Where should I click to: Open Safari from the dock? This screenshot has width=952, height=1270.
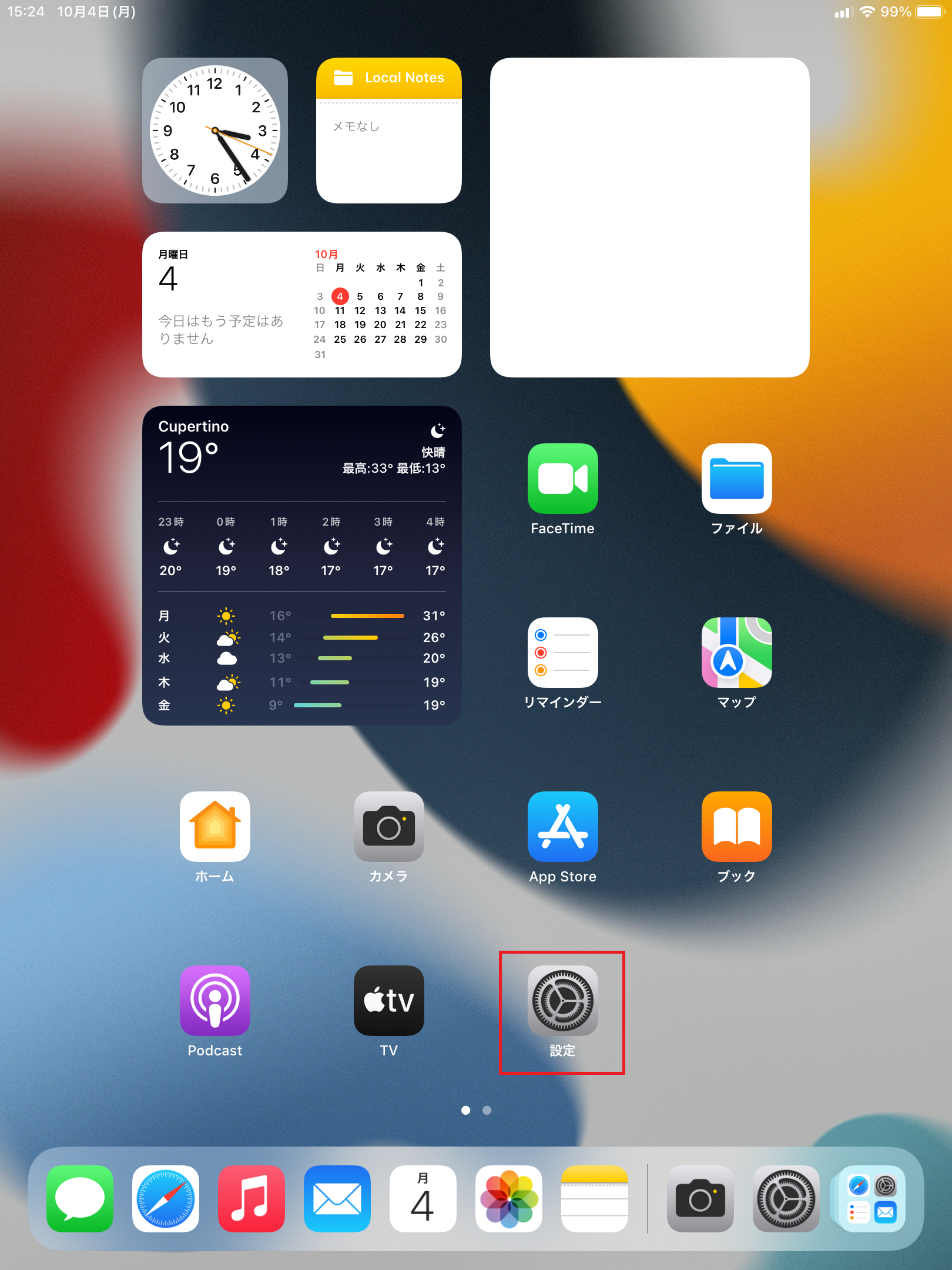coord(166,1198)
